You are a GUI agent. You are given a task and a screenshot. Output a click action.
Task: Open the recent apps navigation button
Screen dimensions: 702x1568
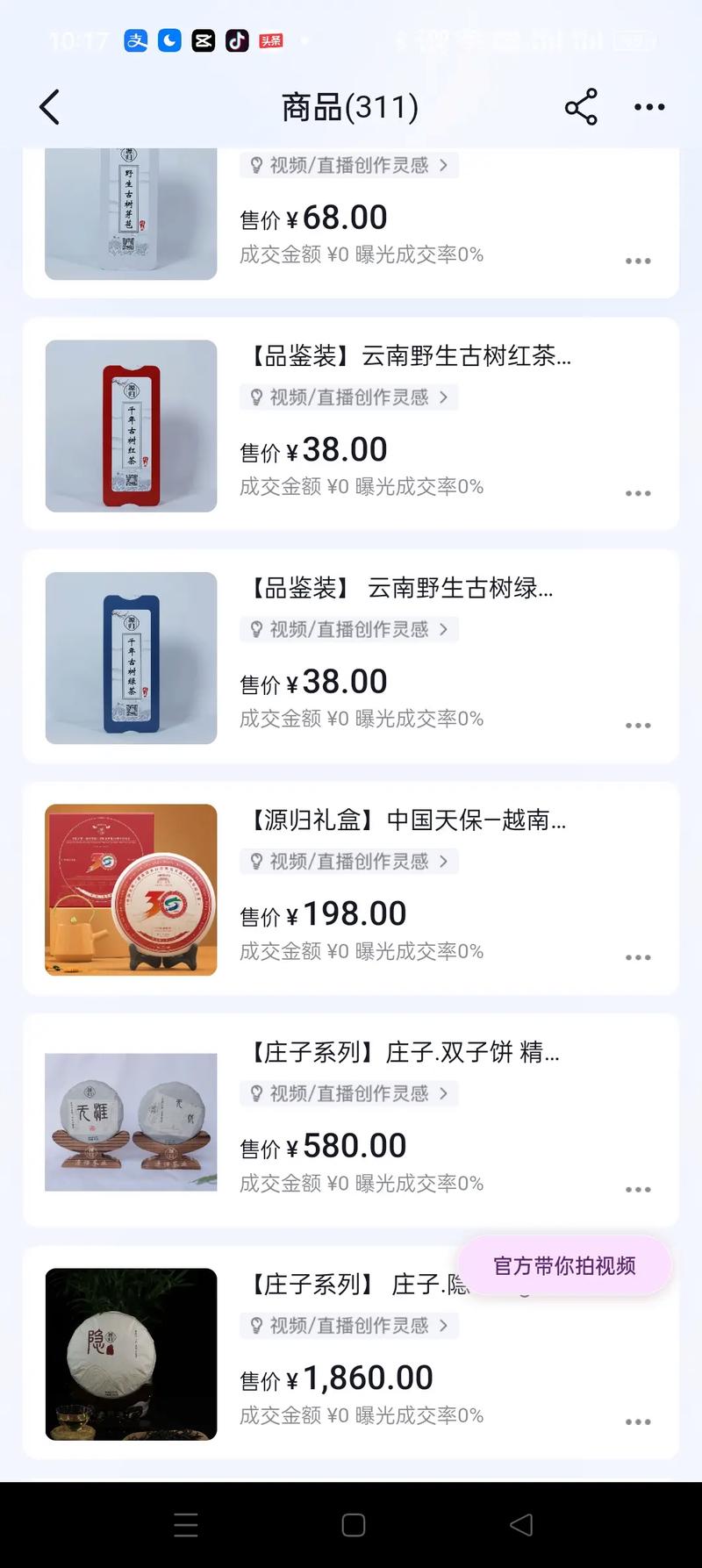pos(186,1525)
